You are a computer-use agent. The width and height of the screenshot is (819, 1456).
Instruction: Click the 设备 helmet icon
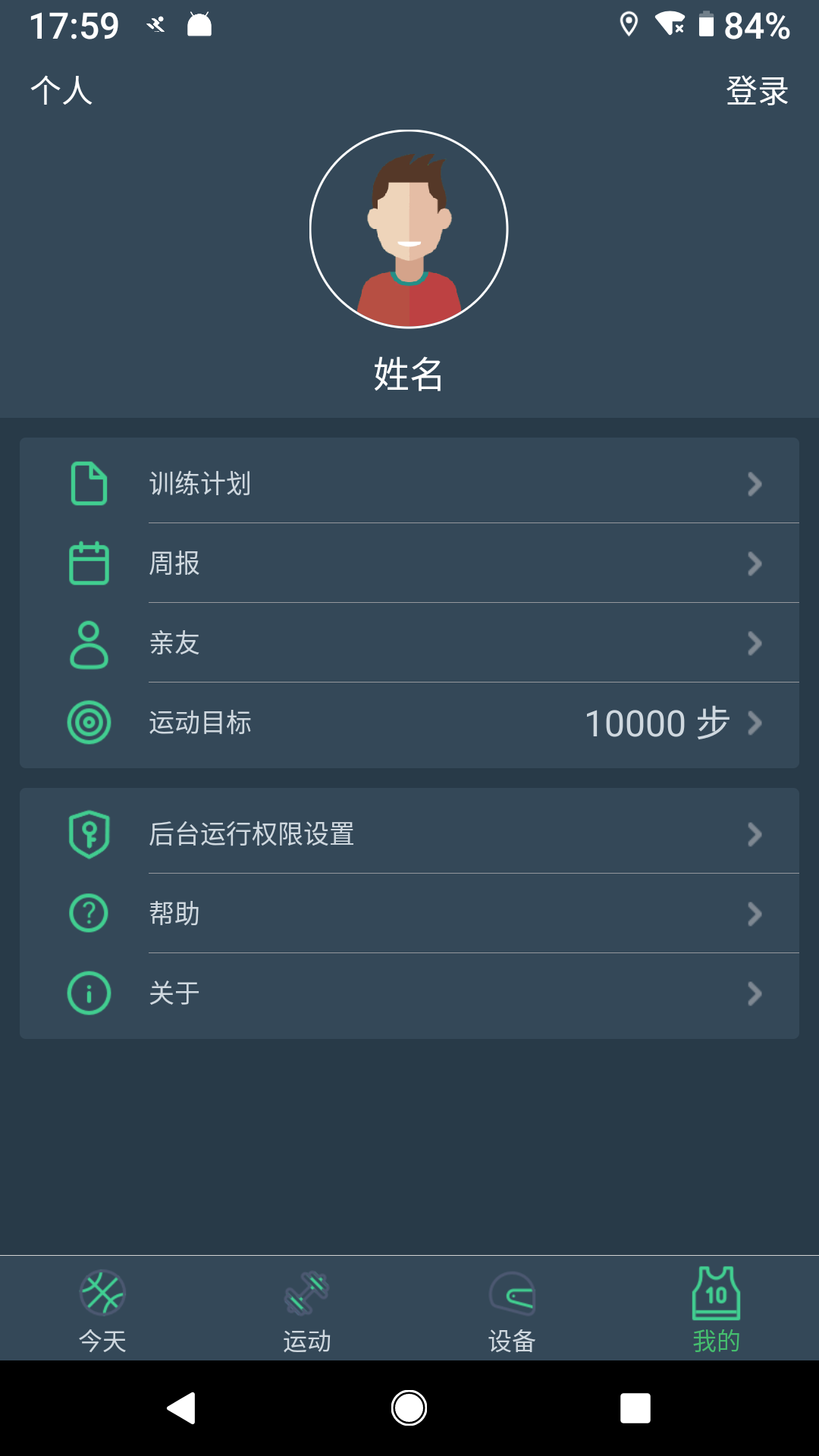click(x=512, y=1297)
